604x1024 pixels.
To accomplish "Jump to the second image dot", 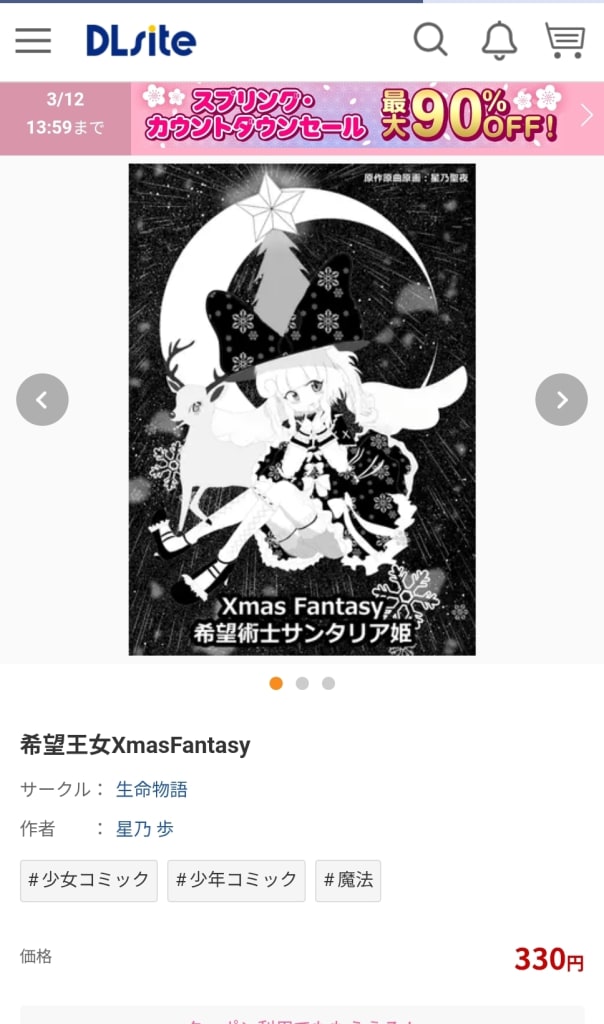I will [302, 684].
